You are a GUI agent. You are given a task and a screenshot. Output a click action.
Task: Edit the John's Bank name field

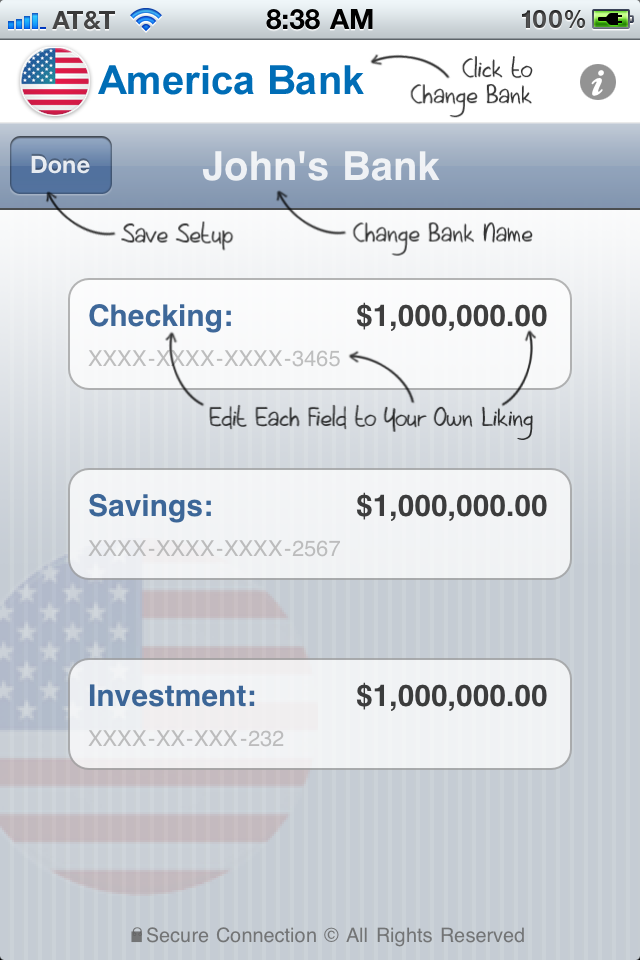tap(320, 167)
